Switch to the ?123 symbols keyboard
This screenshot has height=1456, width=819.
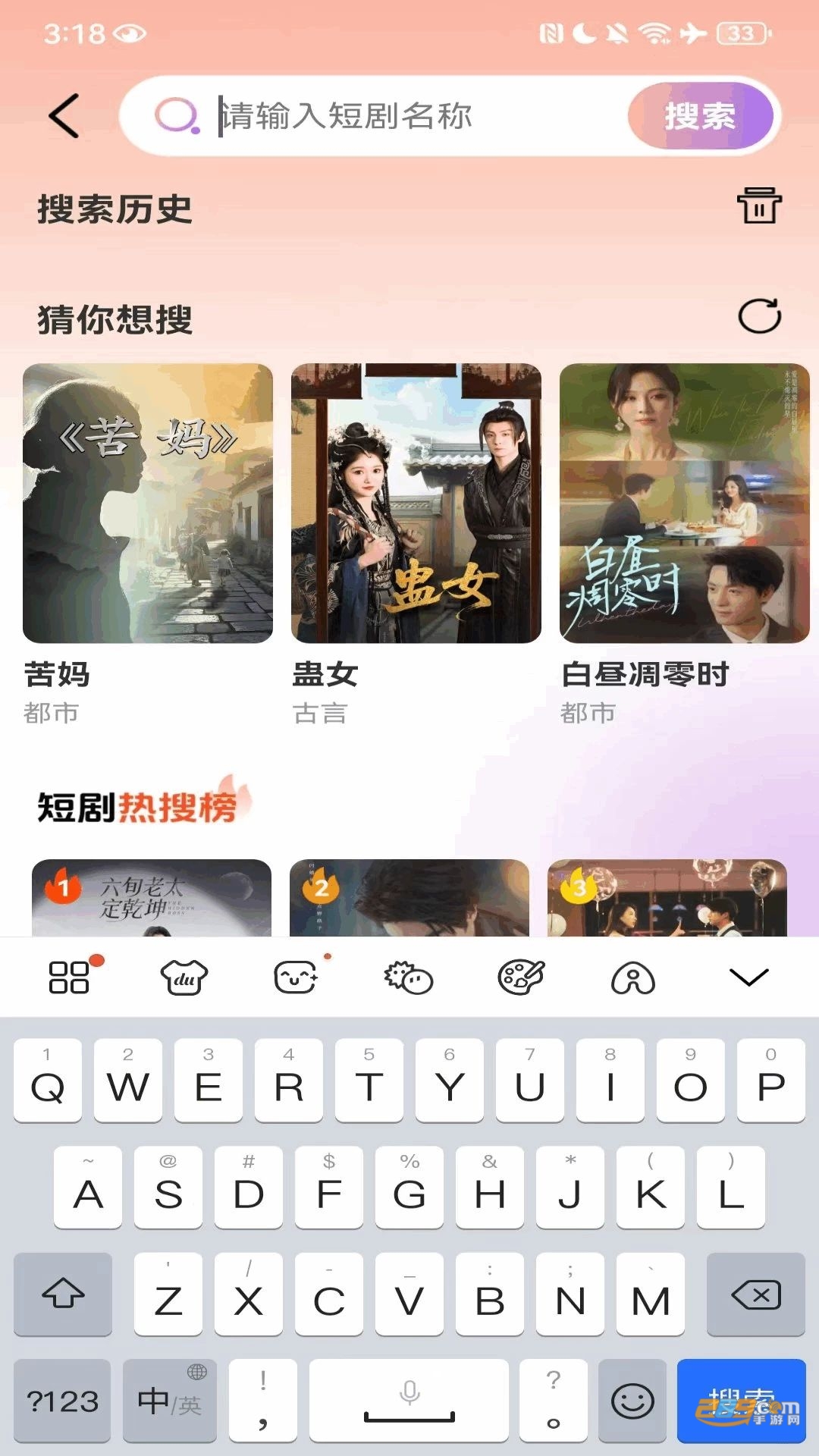[x=62, y=1401]
